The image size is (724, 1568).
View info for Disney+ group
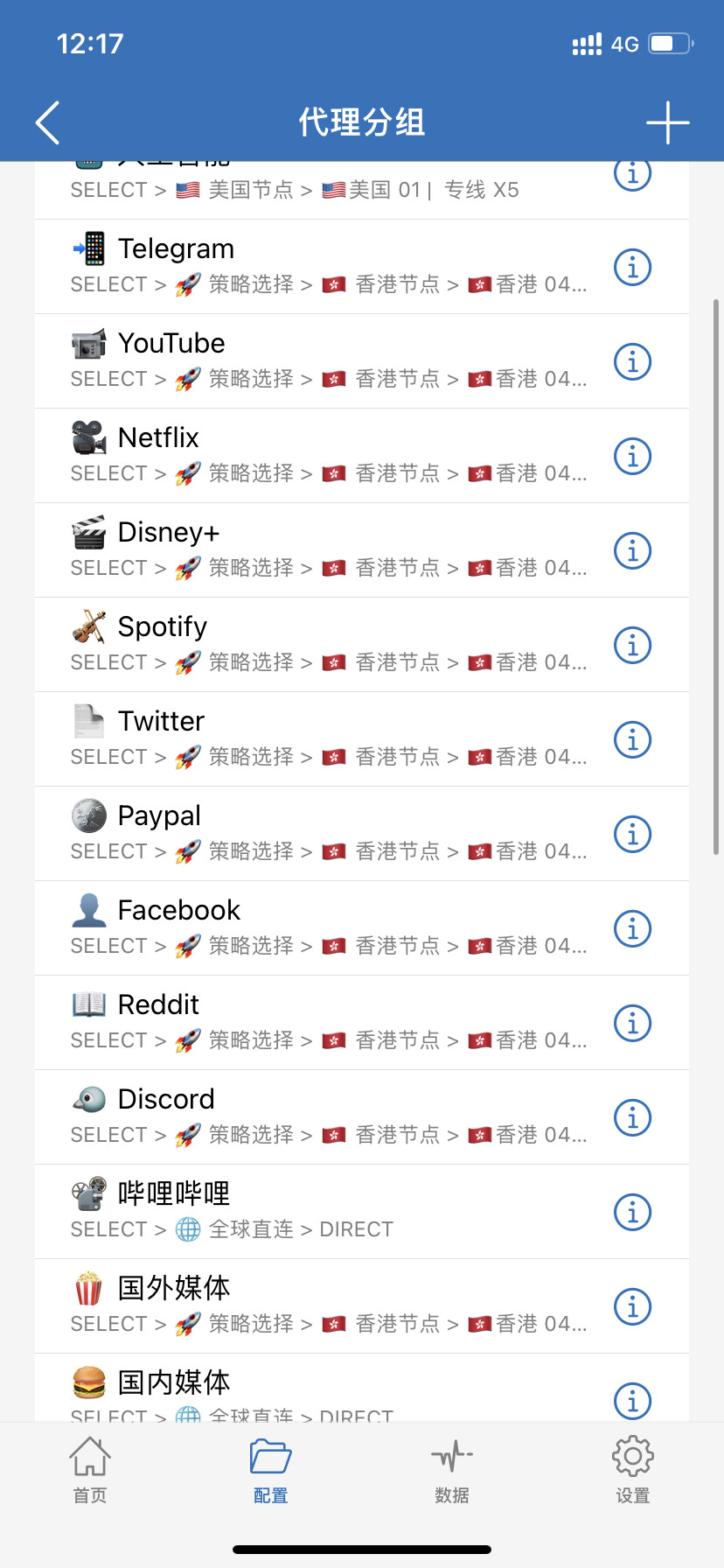click(633, 550)
